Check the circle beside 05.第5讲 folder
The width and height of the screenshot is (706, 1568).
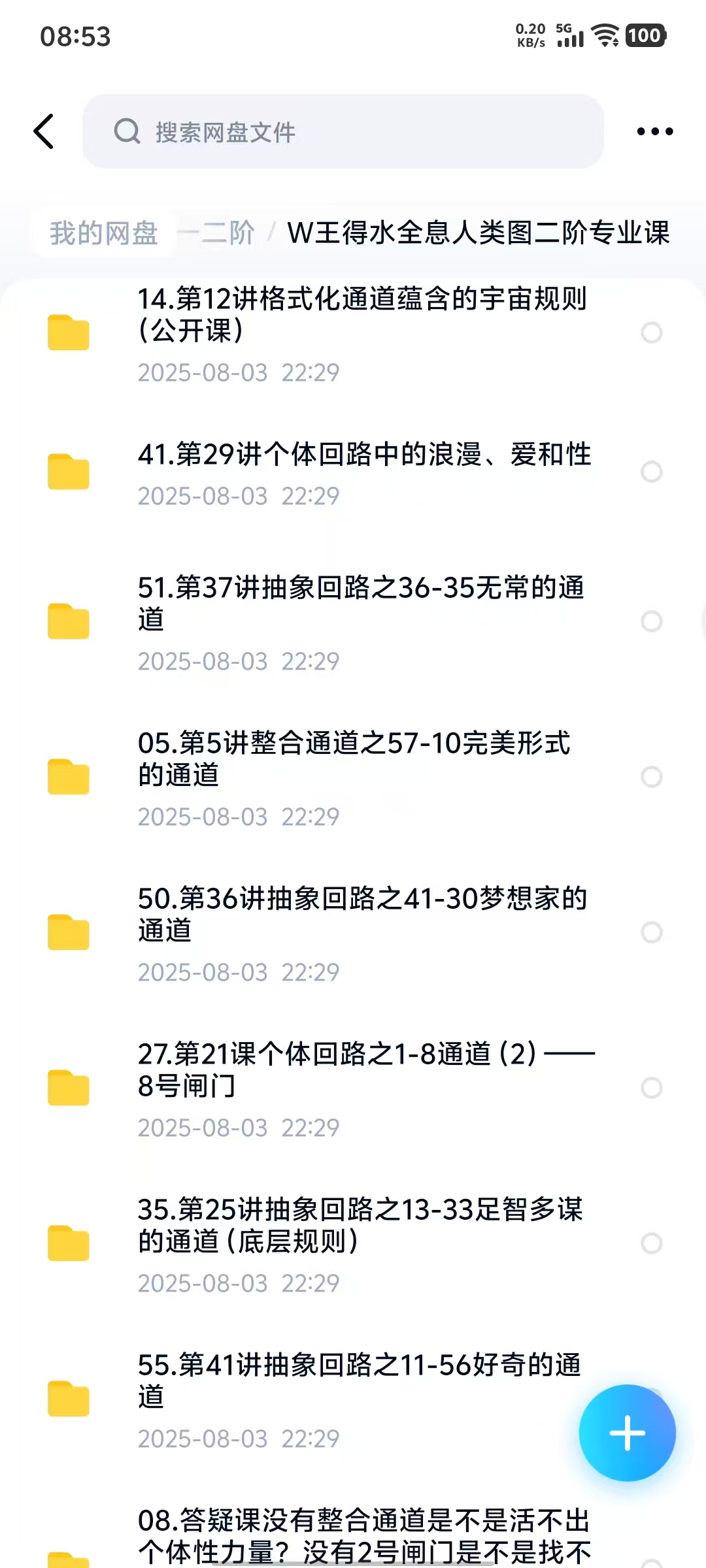pos(651,777)
